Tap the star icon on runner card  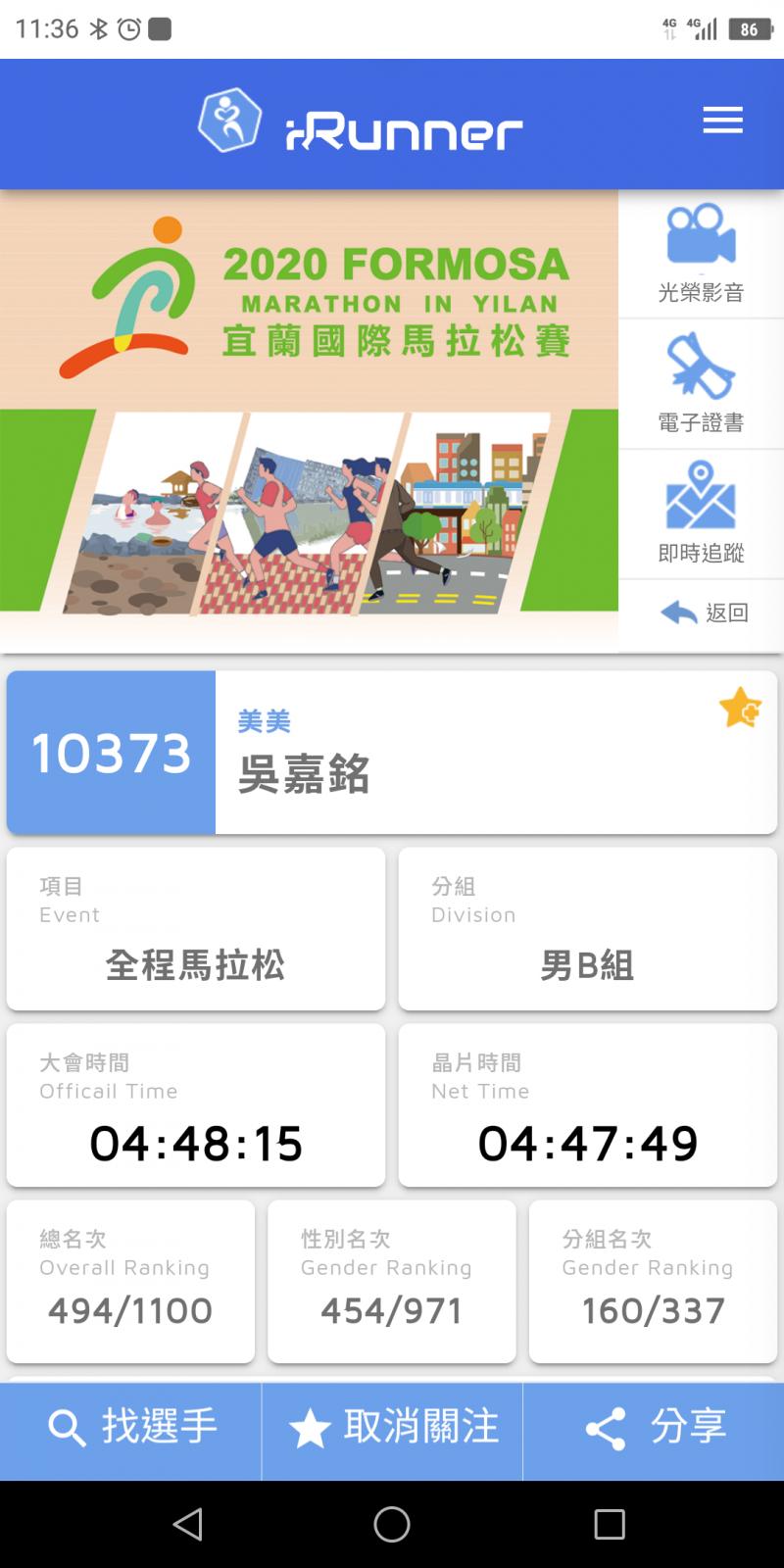click(740, 707)
